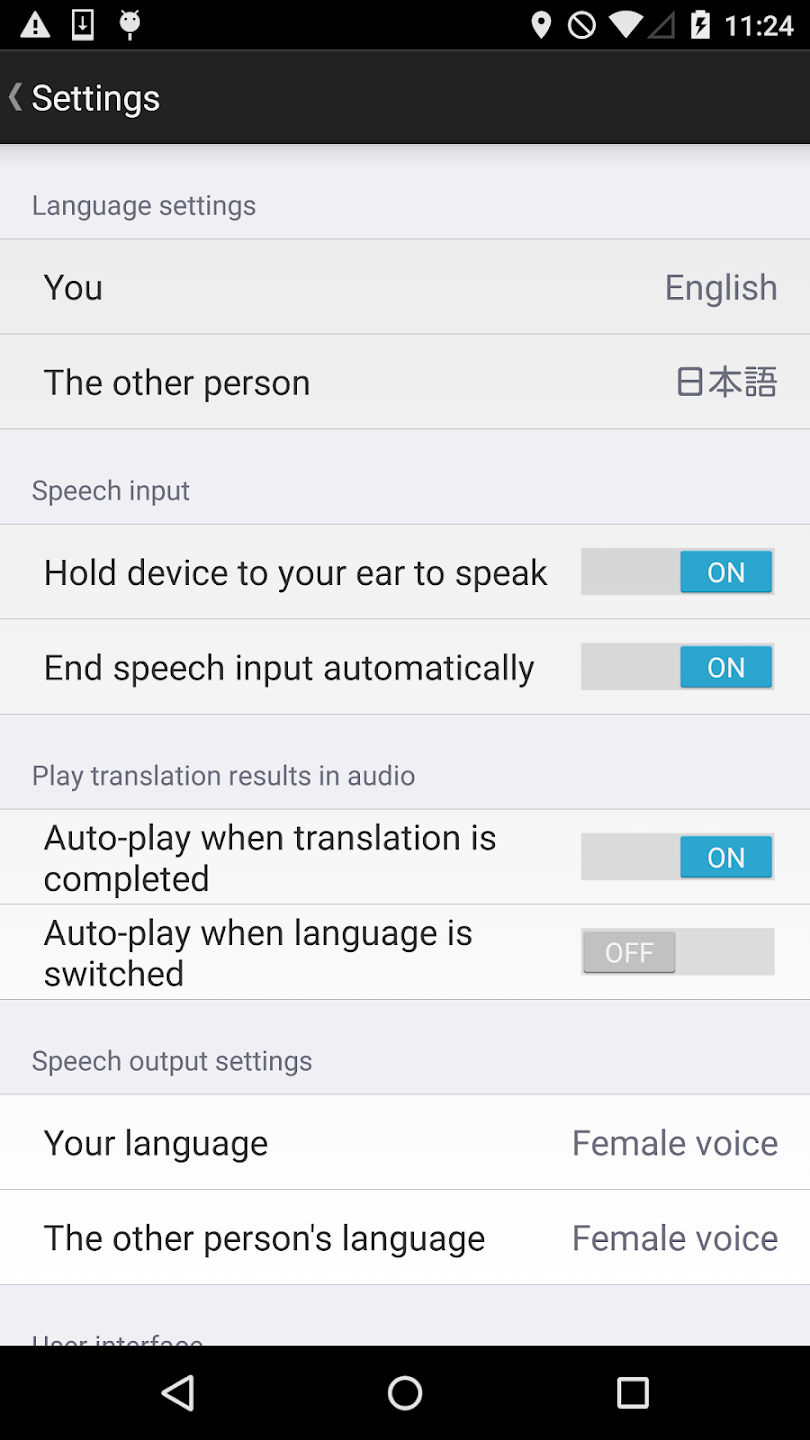
Task: Open the other person's language setting
Action: [405, 382]
